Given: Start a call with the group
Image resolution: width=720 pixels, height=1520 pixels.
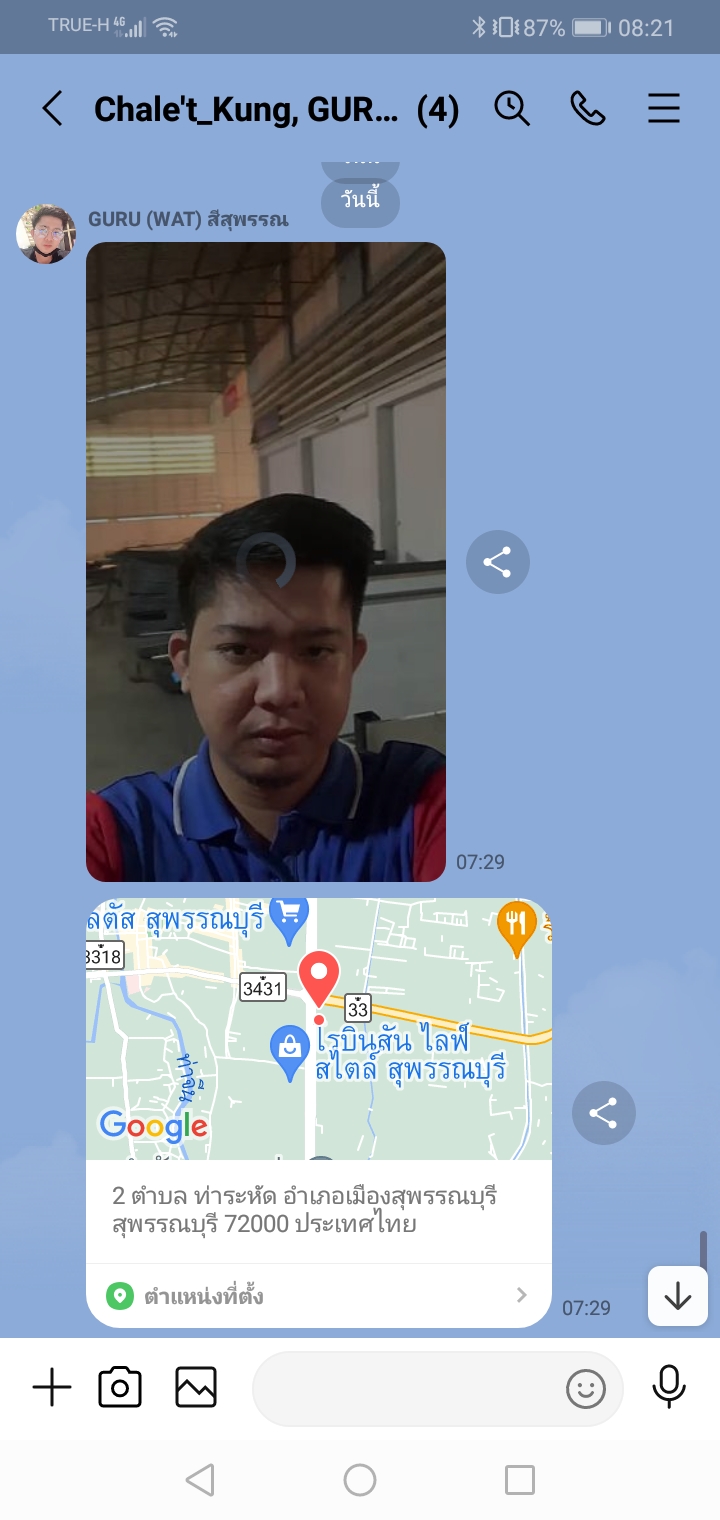Looking at the screenshot, I should pos(588,109).
